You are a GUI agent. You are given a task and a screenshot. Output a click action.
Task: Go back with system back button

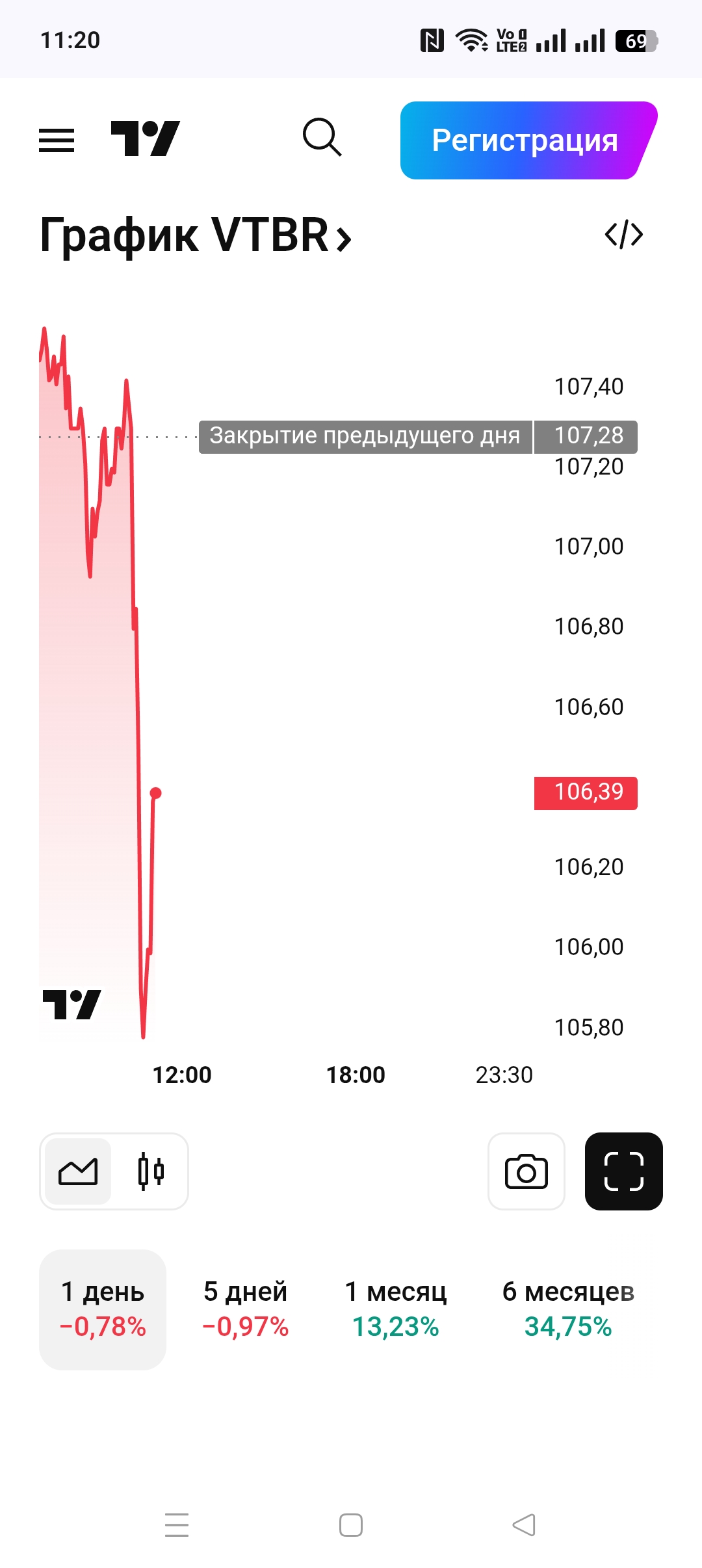pos(524,1525)
